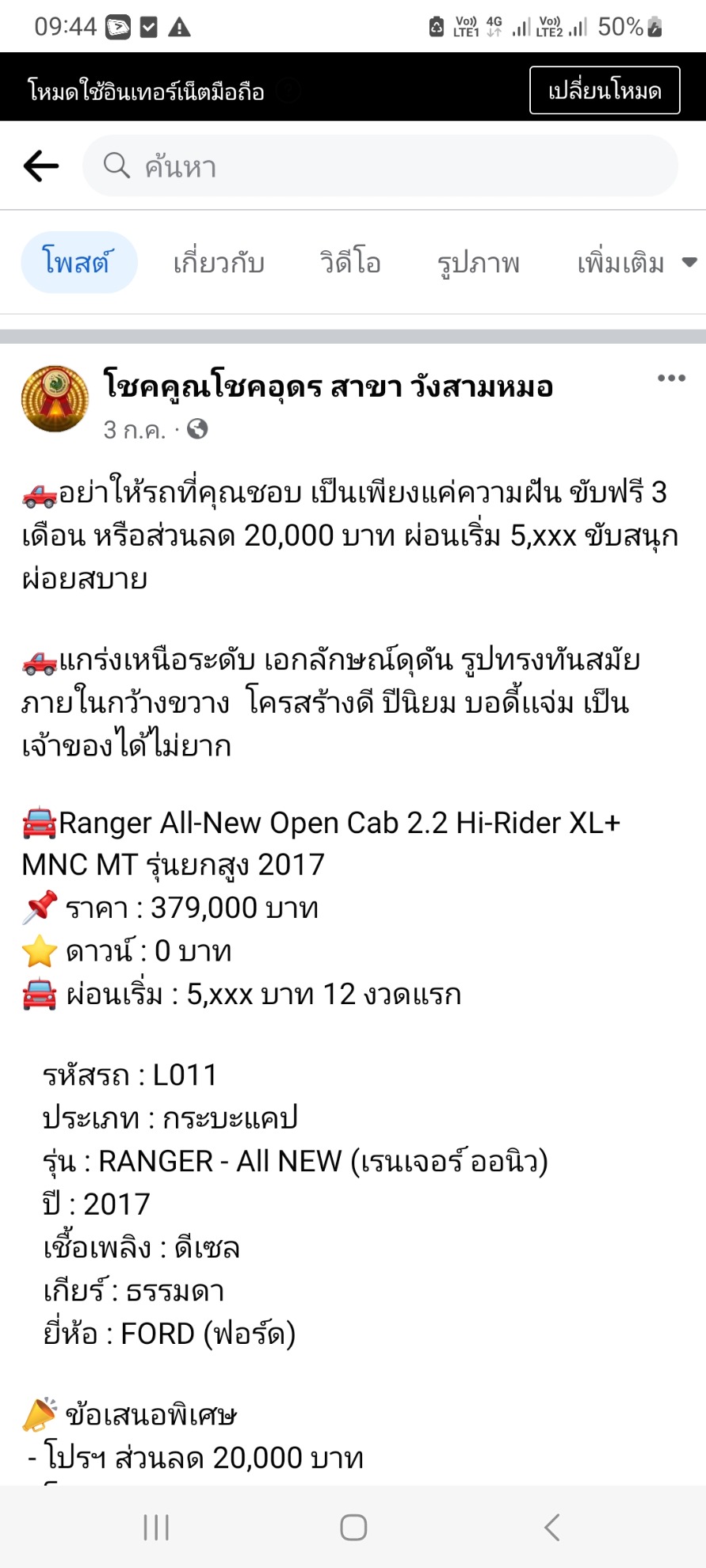The height and width of the screenshot is (1568, 706).
Task: Switch to the วิดีโอ tab
Action: [x=351, y=262]
